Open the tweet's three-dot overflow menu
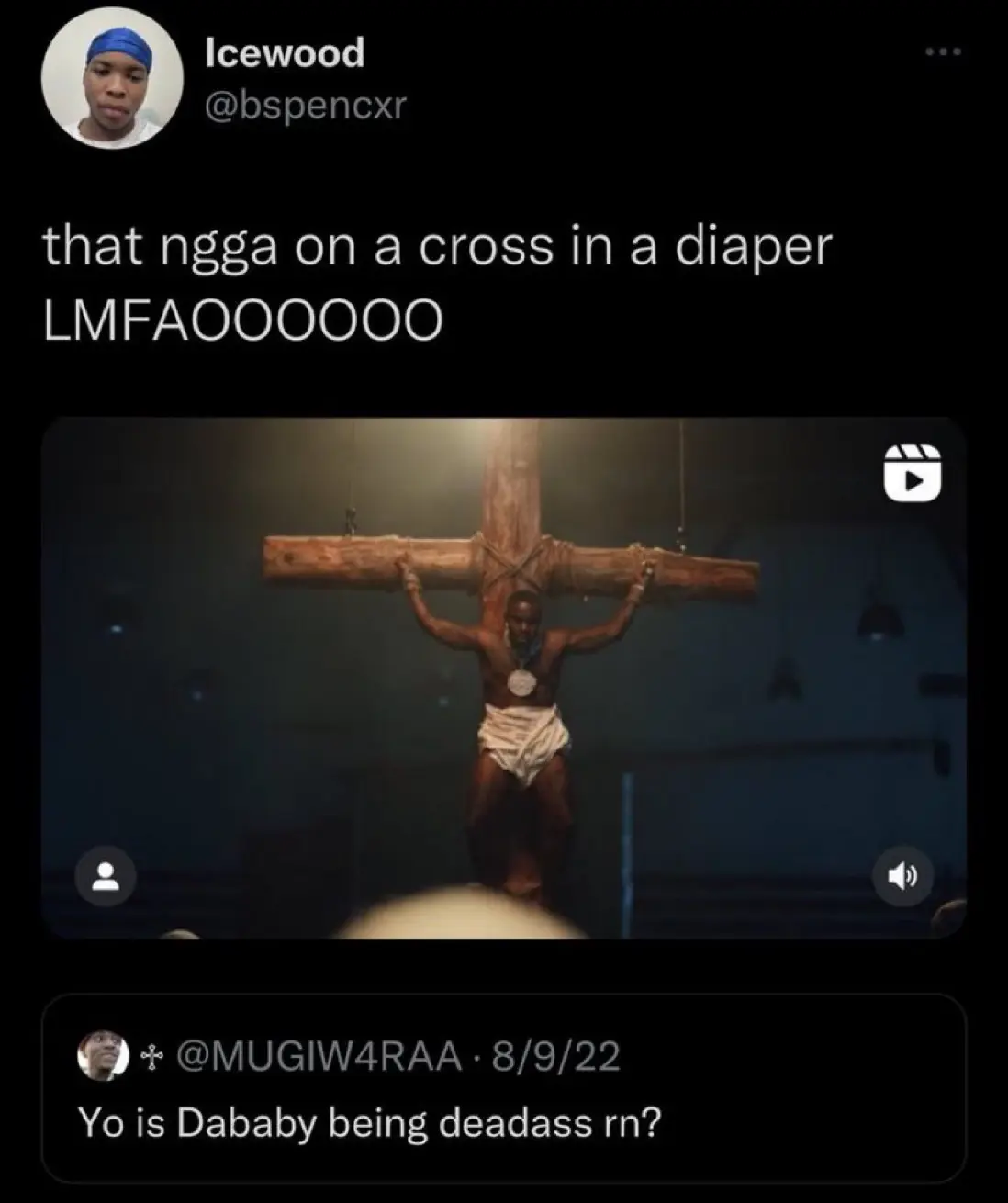The image size is (1008, 1203). click(943, 51)
